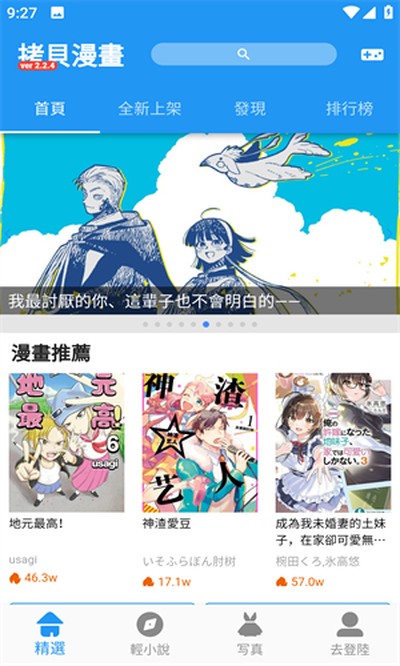Go to 輕小說 in bottom navigation
Screen dimensions: 400x666
[x=150, y=635]
